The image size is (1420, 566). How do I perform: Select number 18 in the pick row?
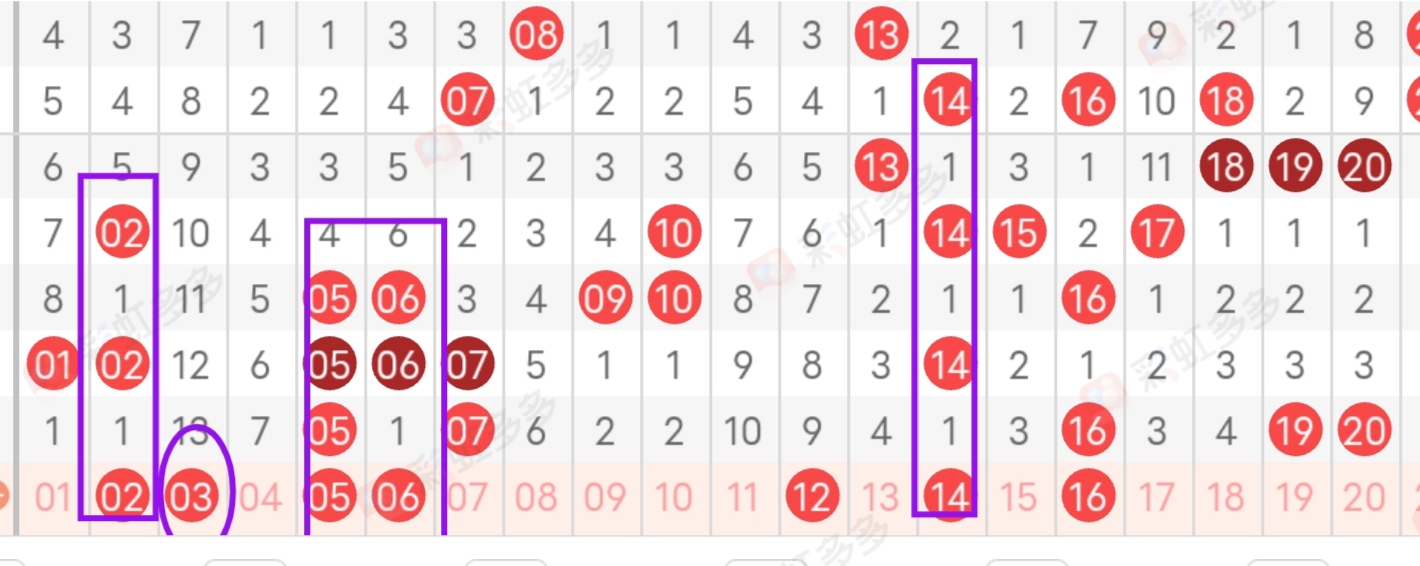pos(1226,497)
